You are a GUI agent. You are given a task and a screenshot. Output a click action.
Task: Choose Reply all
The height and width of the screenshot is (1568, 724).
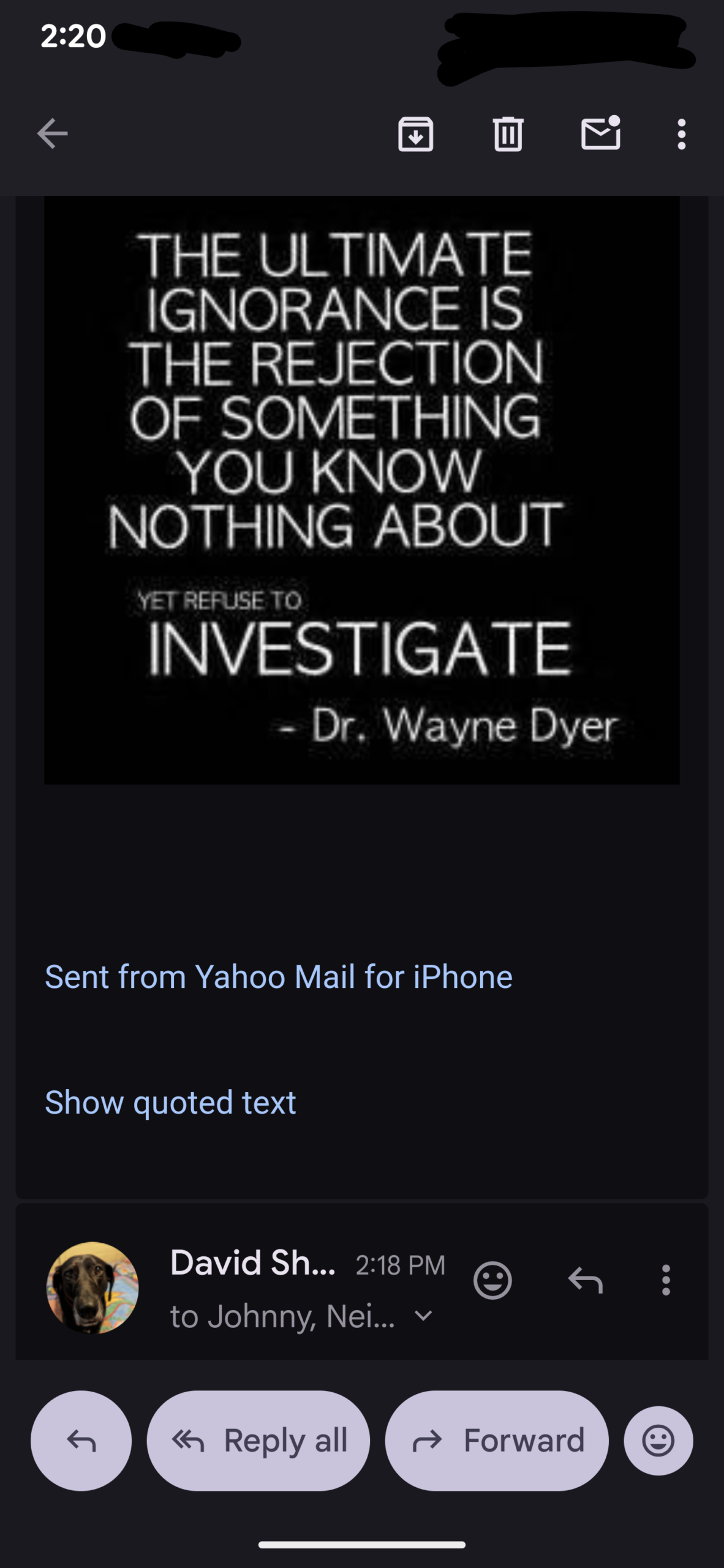coord(258,1441)
